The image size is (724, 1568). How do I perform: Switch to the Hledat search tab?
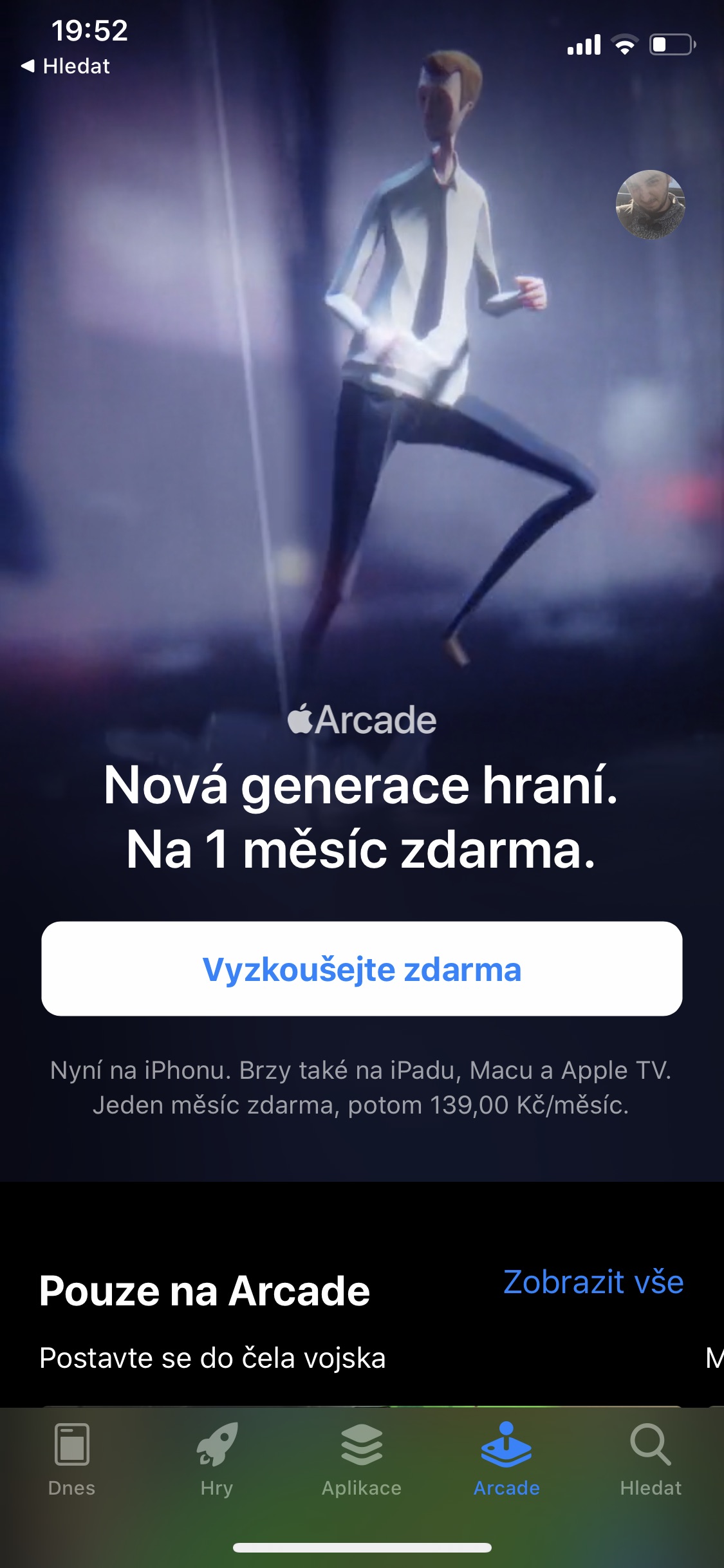tap(651, 1460)
